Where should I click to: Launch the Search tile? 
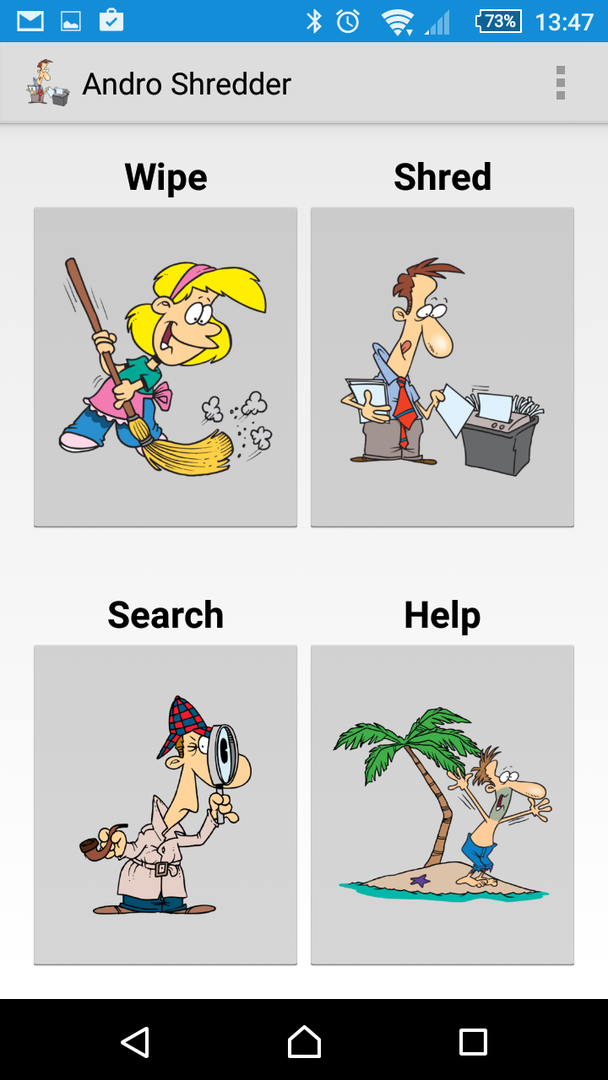165,804
